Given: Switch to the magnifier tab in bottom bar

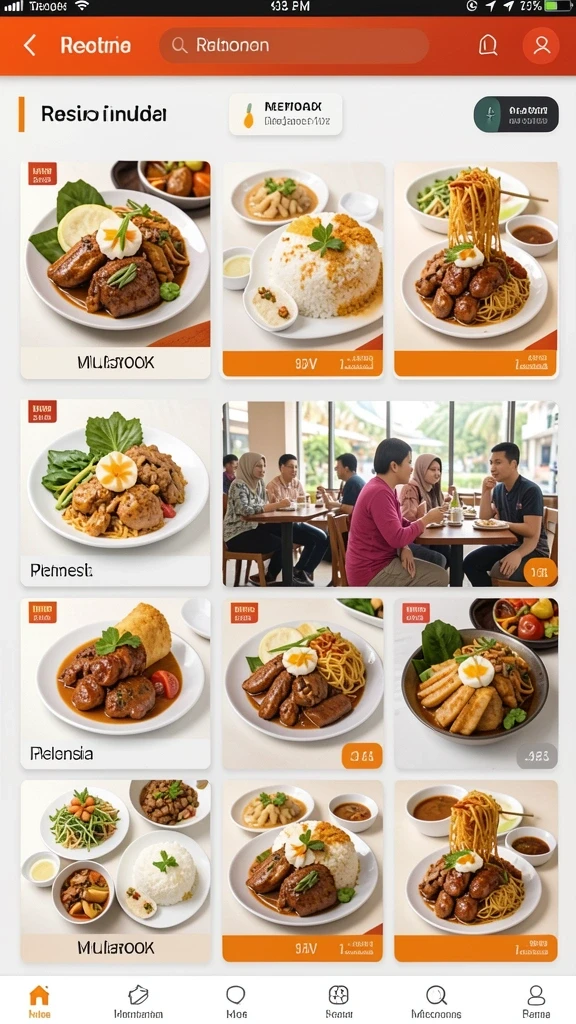Looking at the screenshot, I should coord(436,1001).
